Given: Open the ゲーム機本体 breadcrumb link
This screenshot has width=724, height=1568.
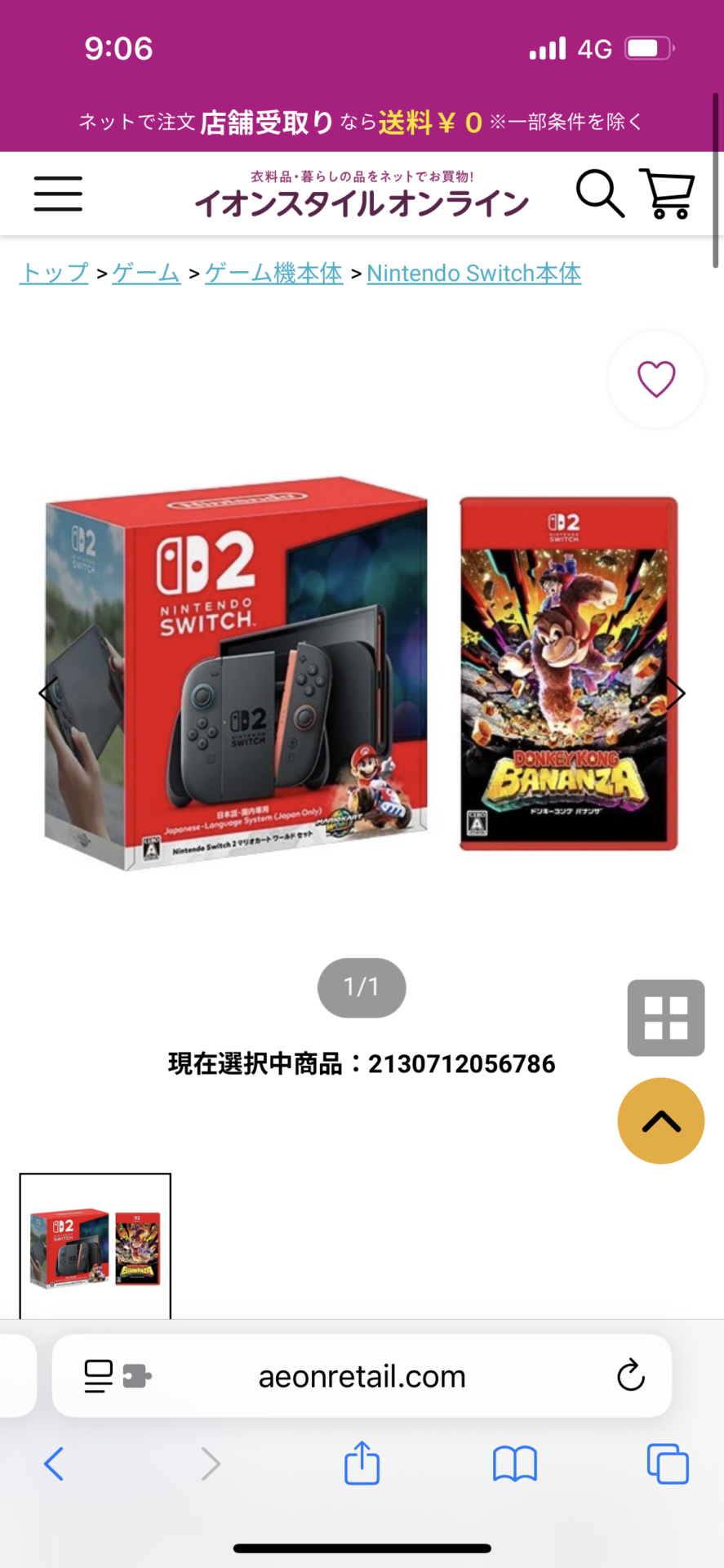Looking at the screenshot, I should point(273,273).
